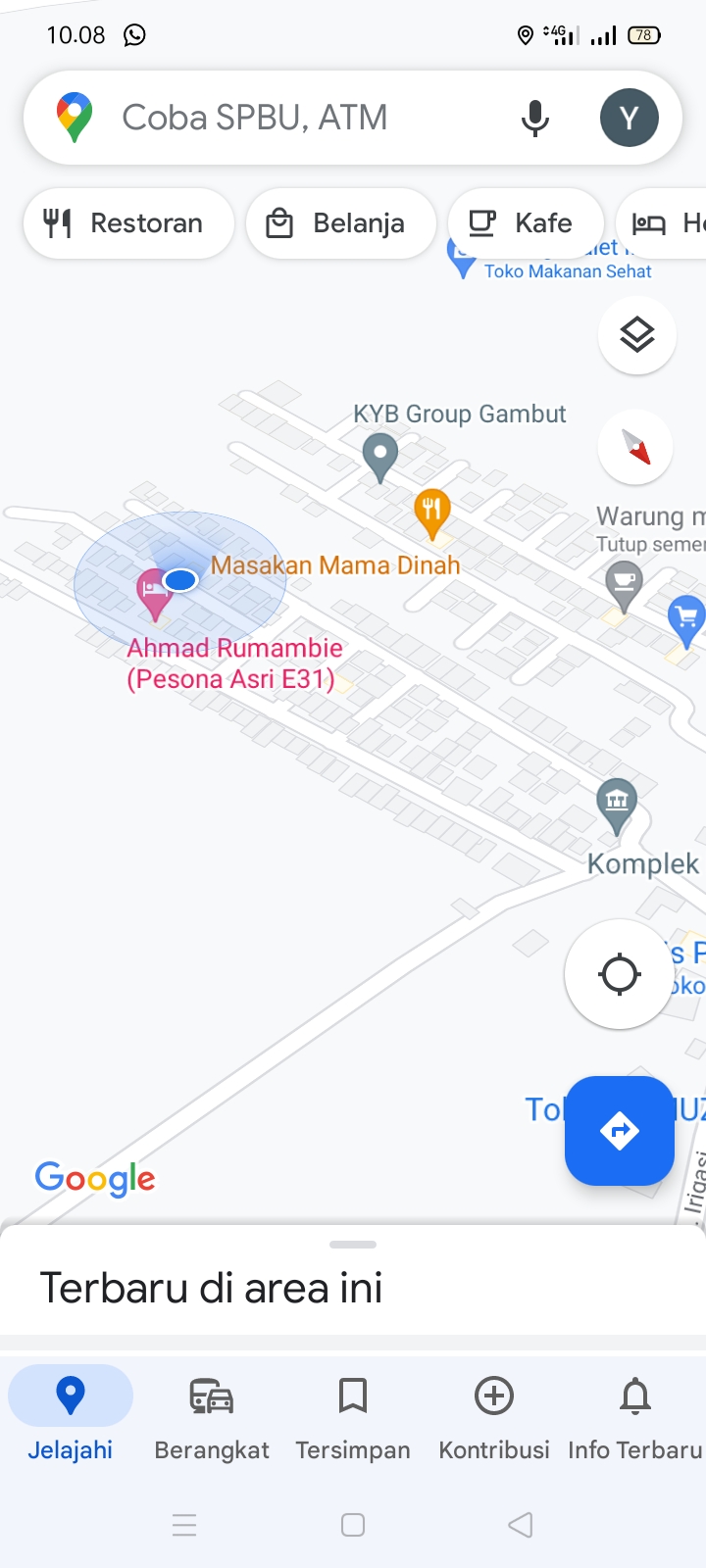706x1568 pixels.
Task: Open the map layers selector
Action: tap(637, 335)
